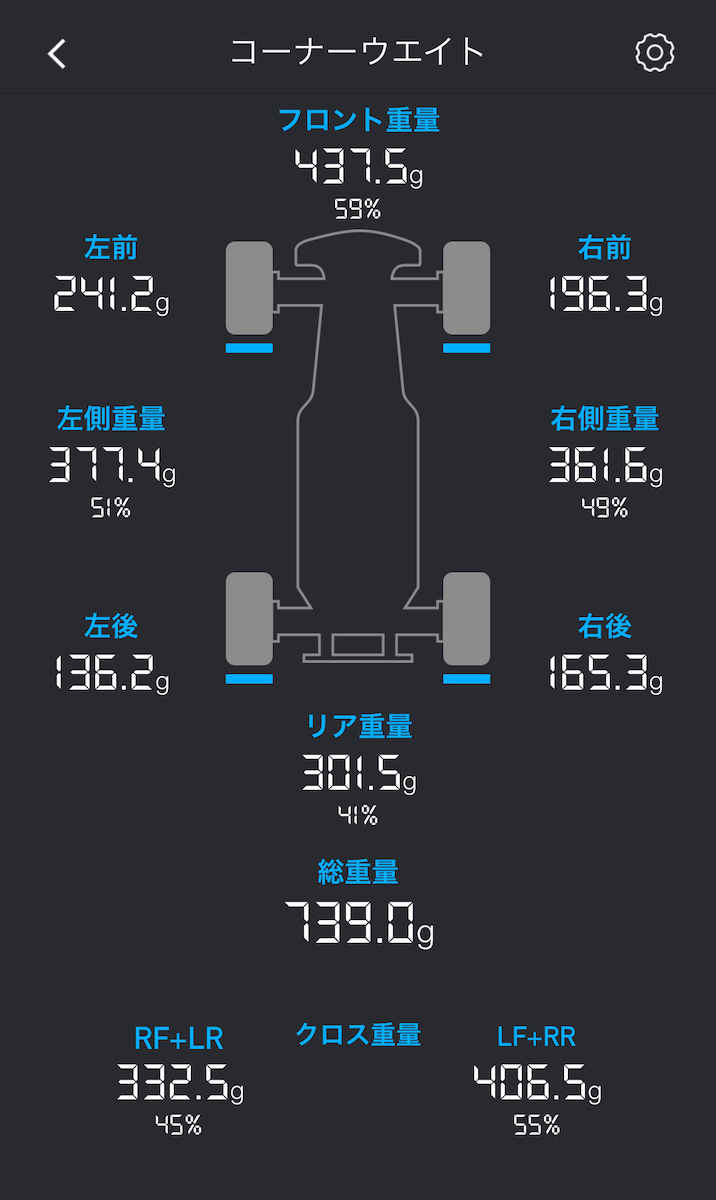Viewport: 716px width, 1200px height.
Task: Open the settings gear
Action: [x=655, y=53]
